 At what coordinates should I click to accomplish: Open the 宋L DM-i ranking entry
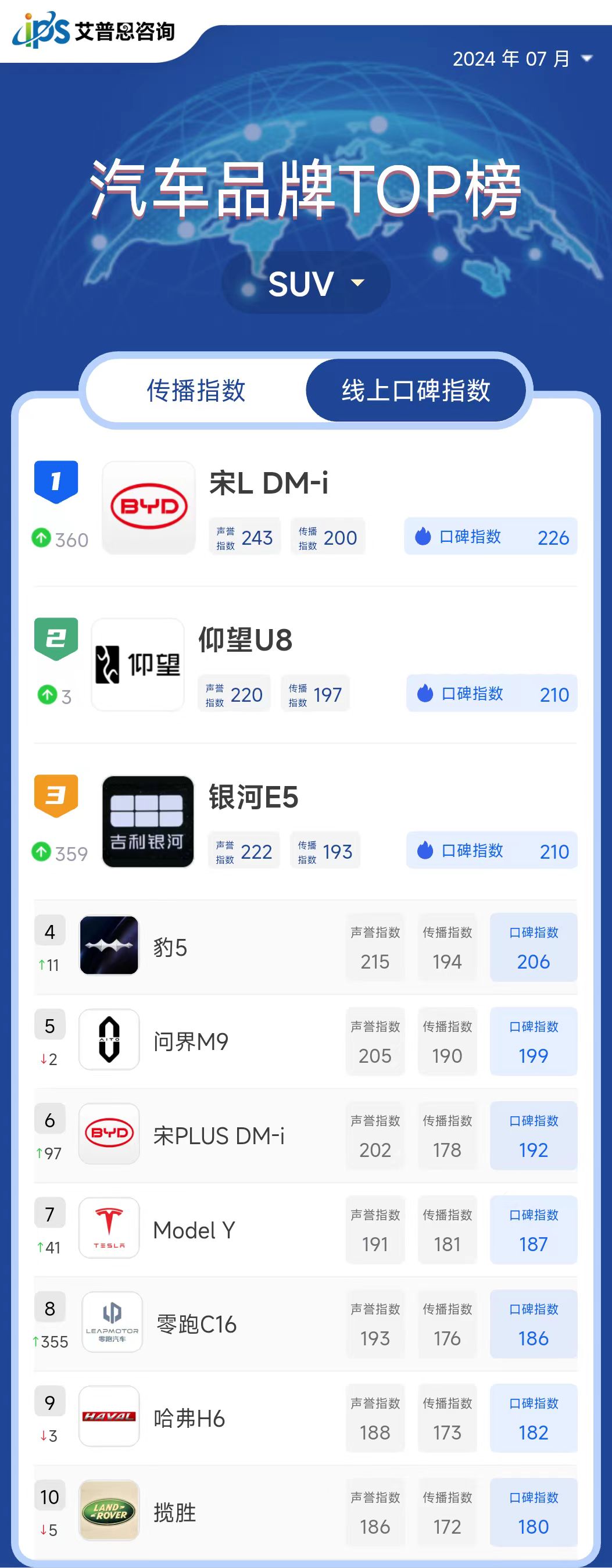pos(269,483)
